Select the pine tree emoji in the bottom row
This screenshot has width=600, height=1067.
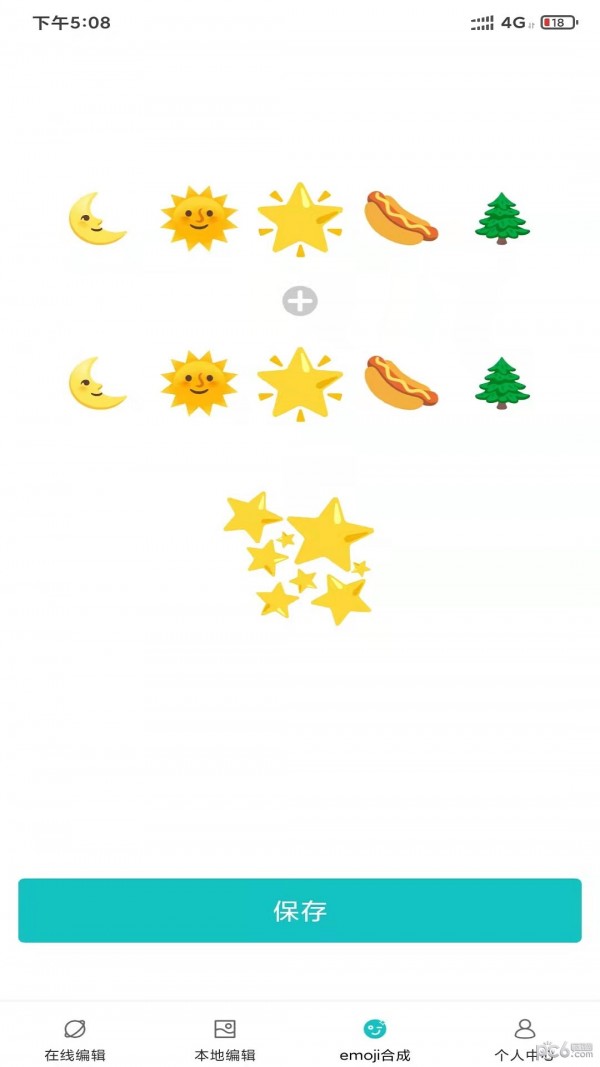[x=501, y=383]
